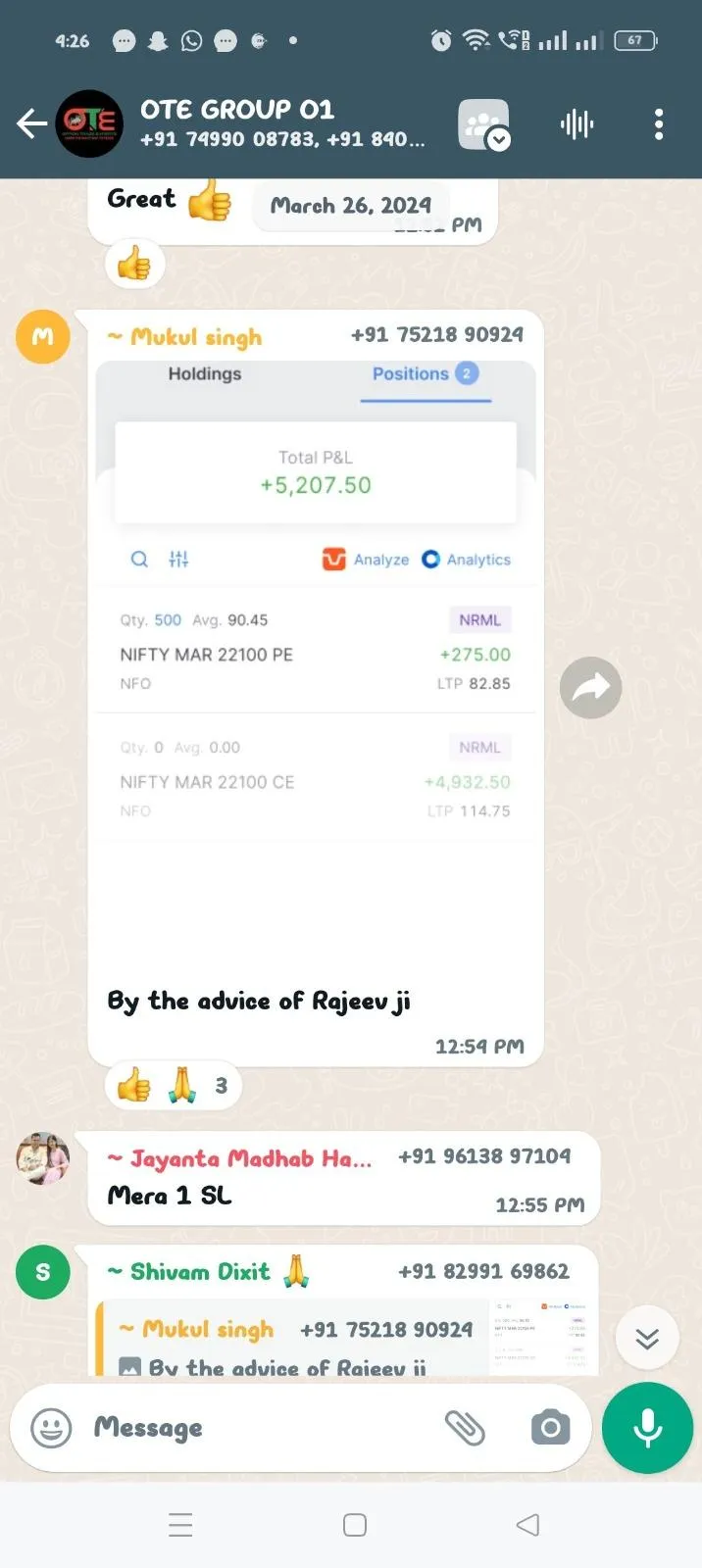This screenshot has height=1568, width=702.
Task: View thumbs up reaction on Great message
Action: tap(134, 264)
